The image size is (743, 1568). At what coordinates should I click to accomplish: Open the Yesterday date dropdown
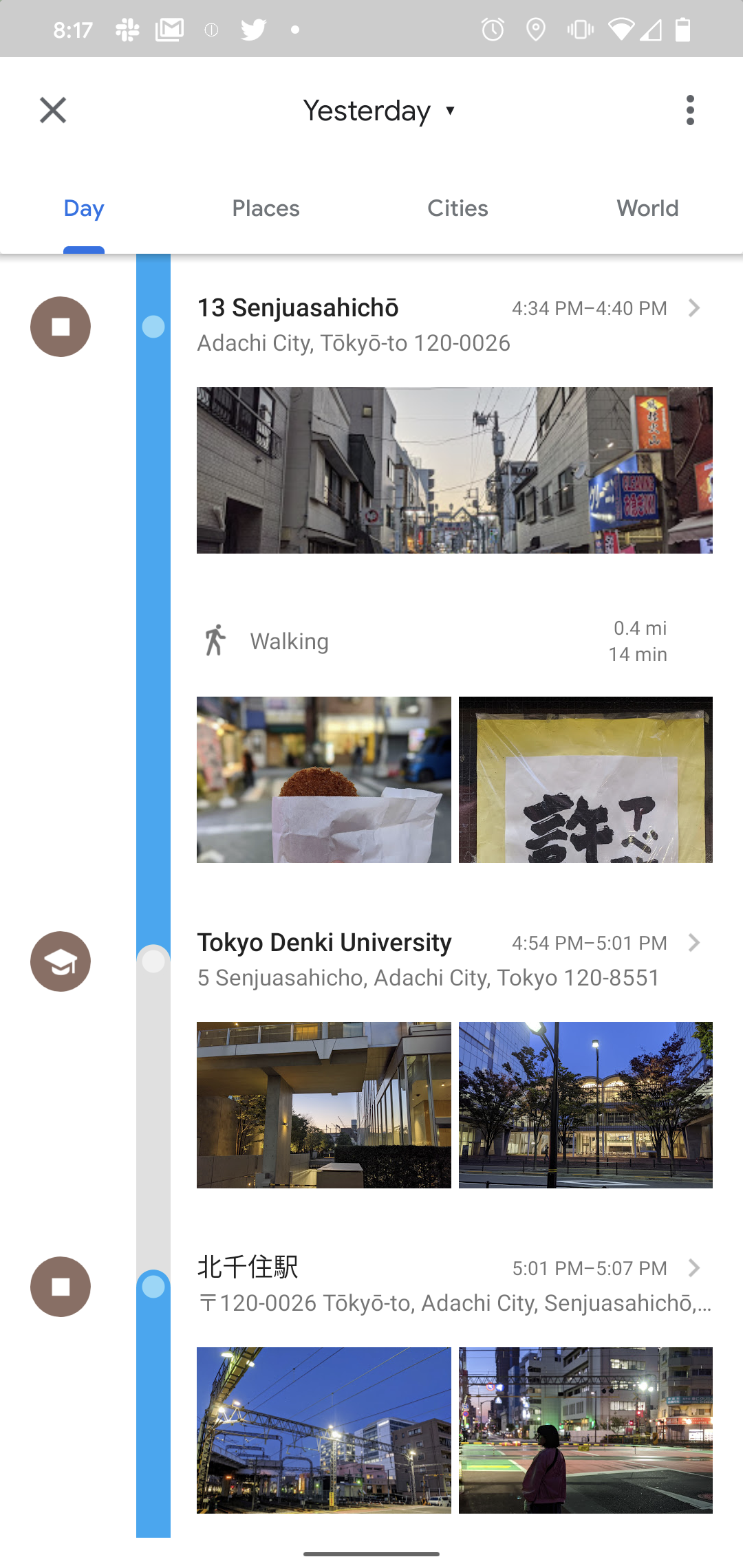click(x=379, y=111)
